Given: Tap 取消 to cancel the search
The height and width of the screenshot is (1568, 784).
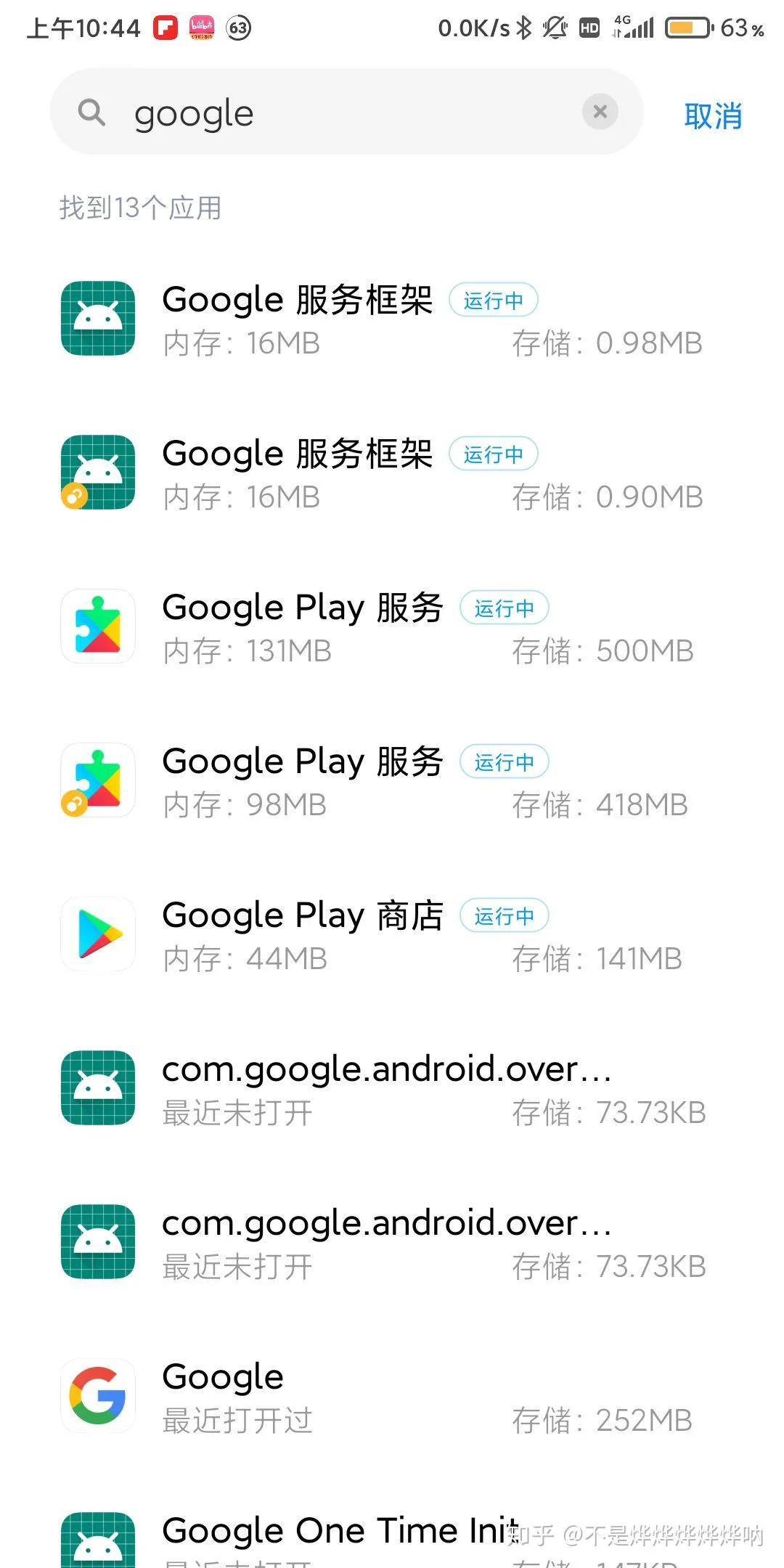Looking at the screenshot, I should tap(713, 115).
